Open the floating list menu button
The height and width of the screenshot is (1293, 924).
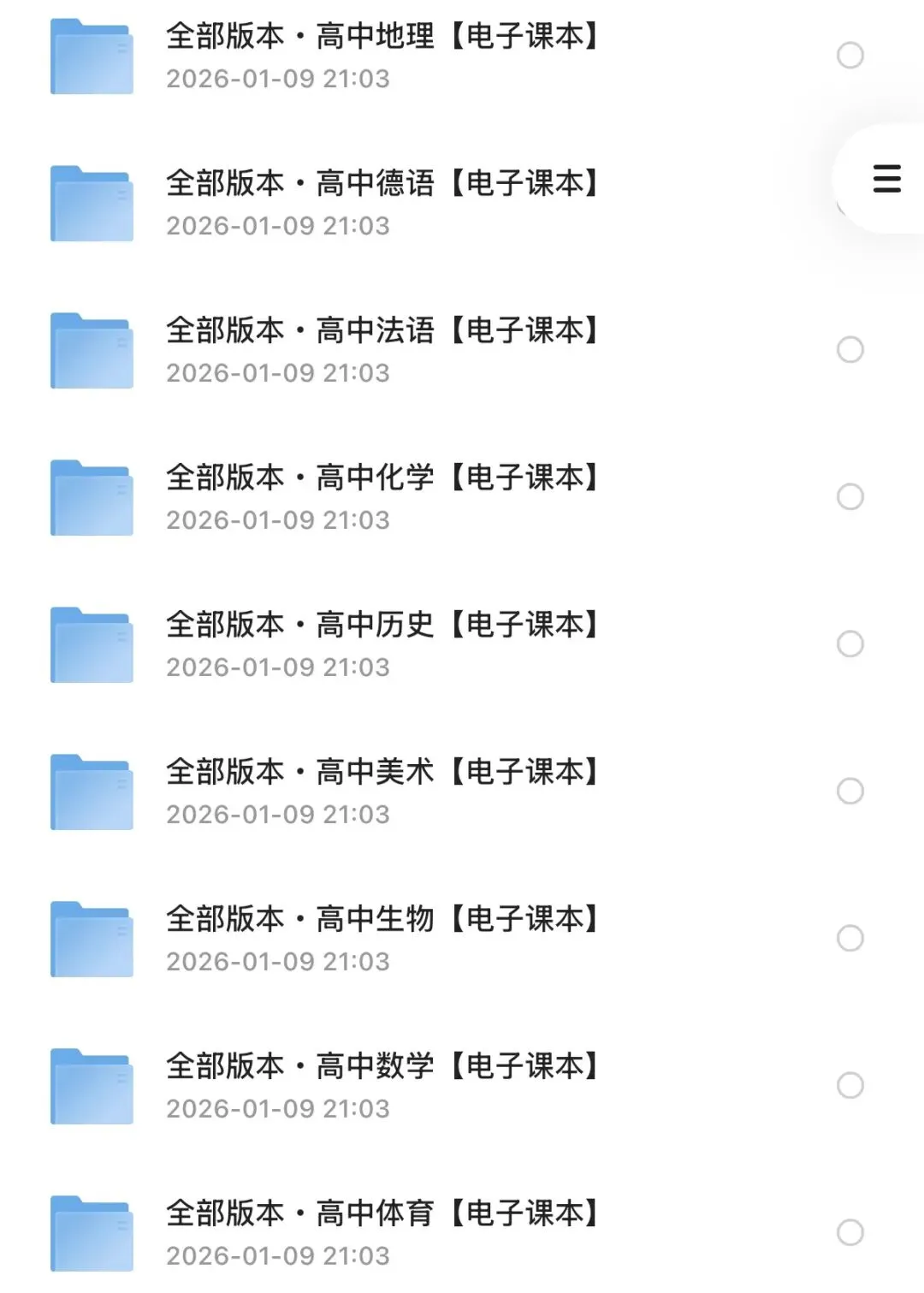coord(886,179)
